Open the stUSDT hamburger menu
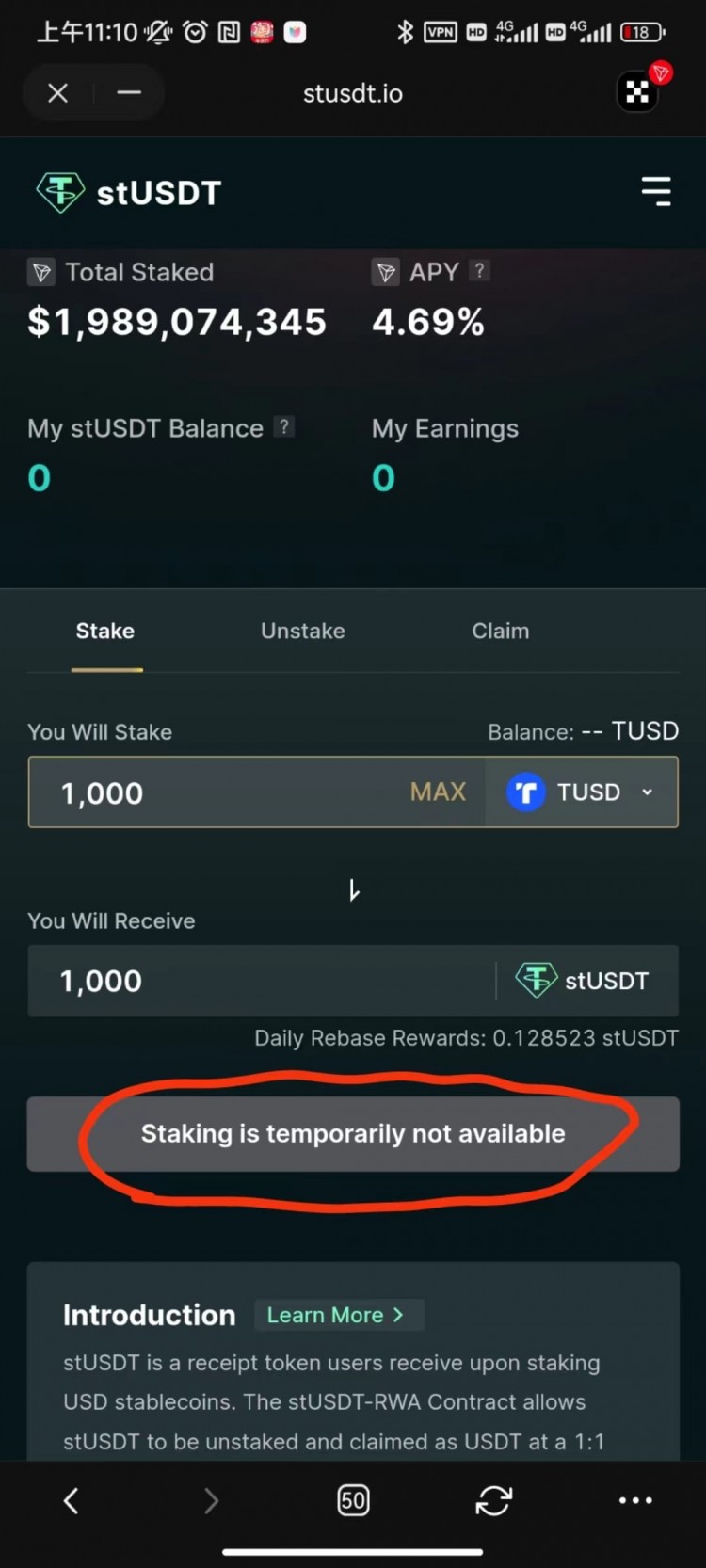This screenshot has height=1568, width=706. [x=656, y=191]
